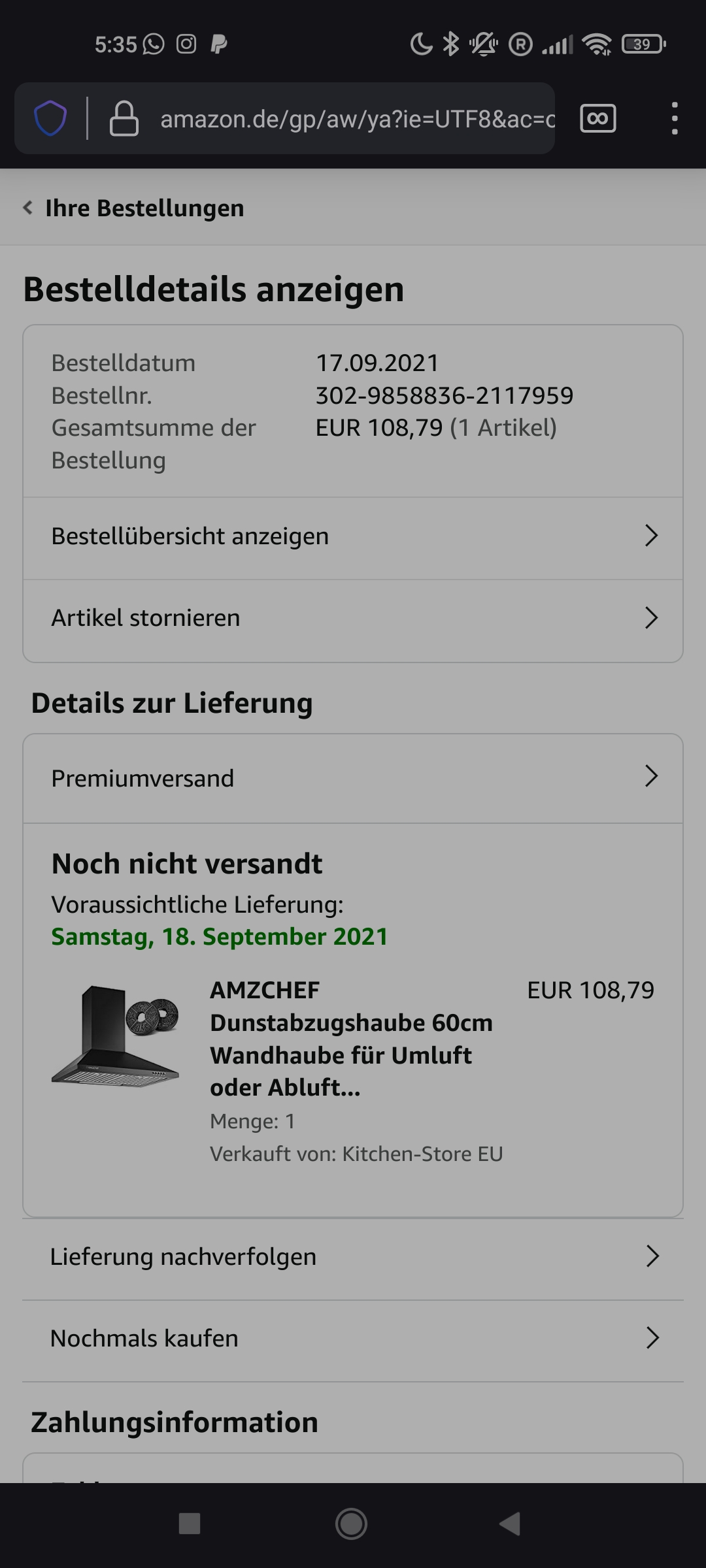Open Premiumversand details
706x1568 pixels.
353,778
